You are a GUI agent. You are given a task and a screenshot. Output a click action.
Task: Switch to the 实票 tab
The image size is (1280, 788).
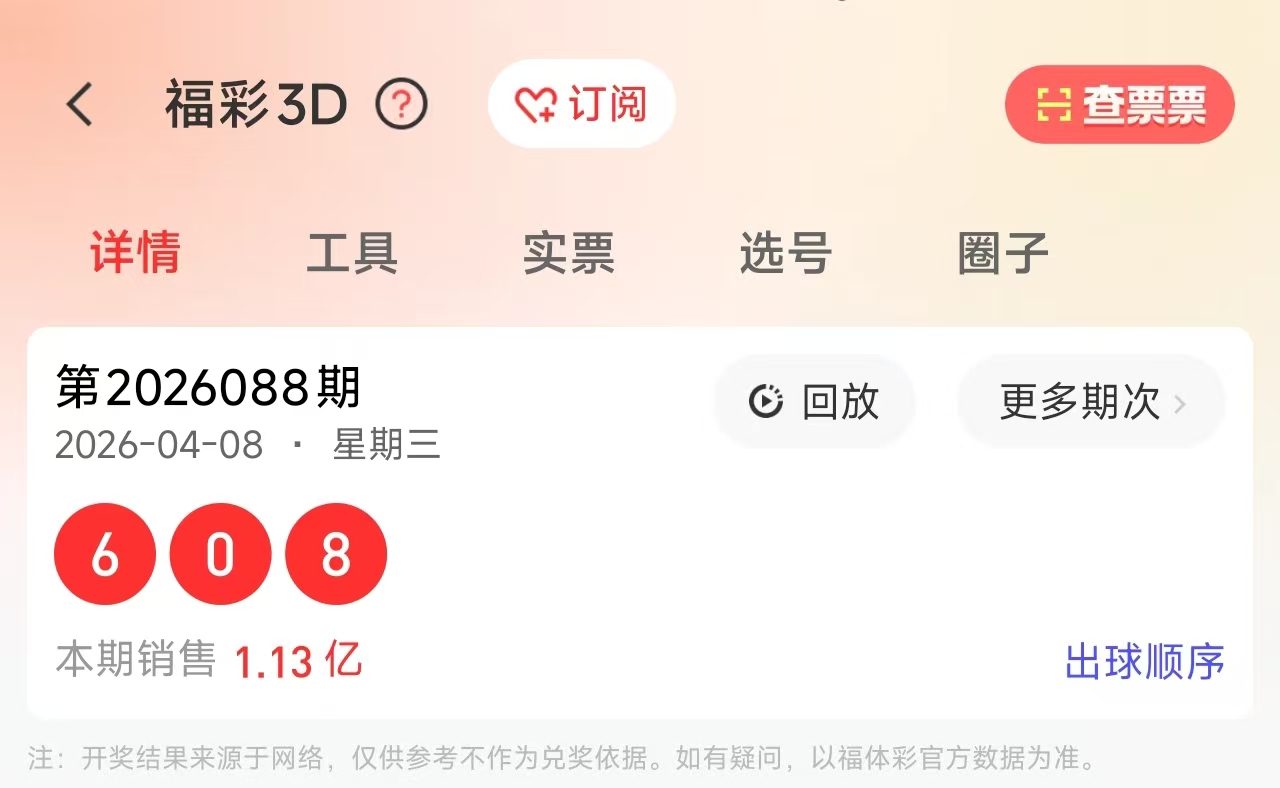tap(568, 253)
